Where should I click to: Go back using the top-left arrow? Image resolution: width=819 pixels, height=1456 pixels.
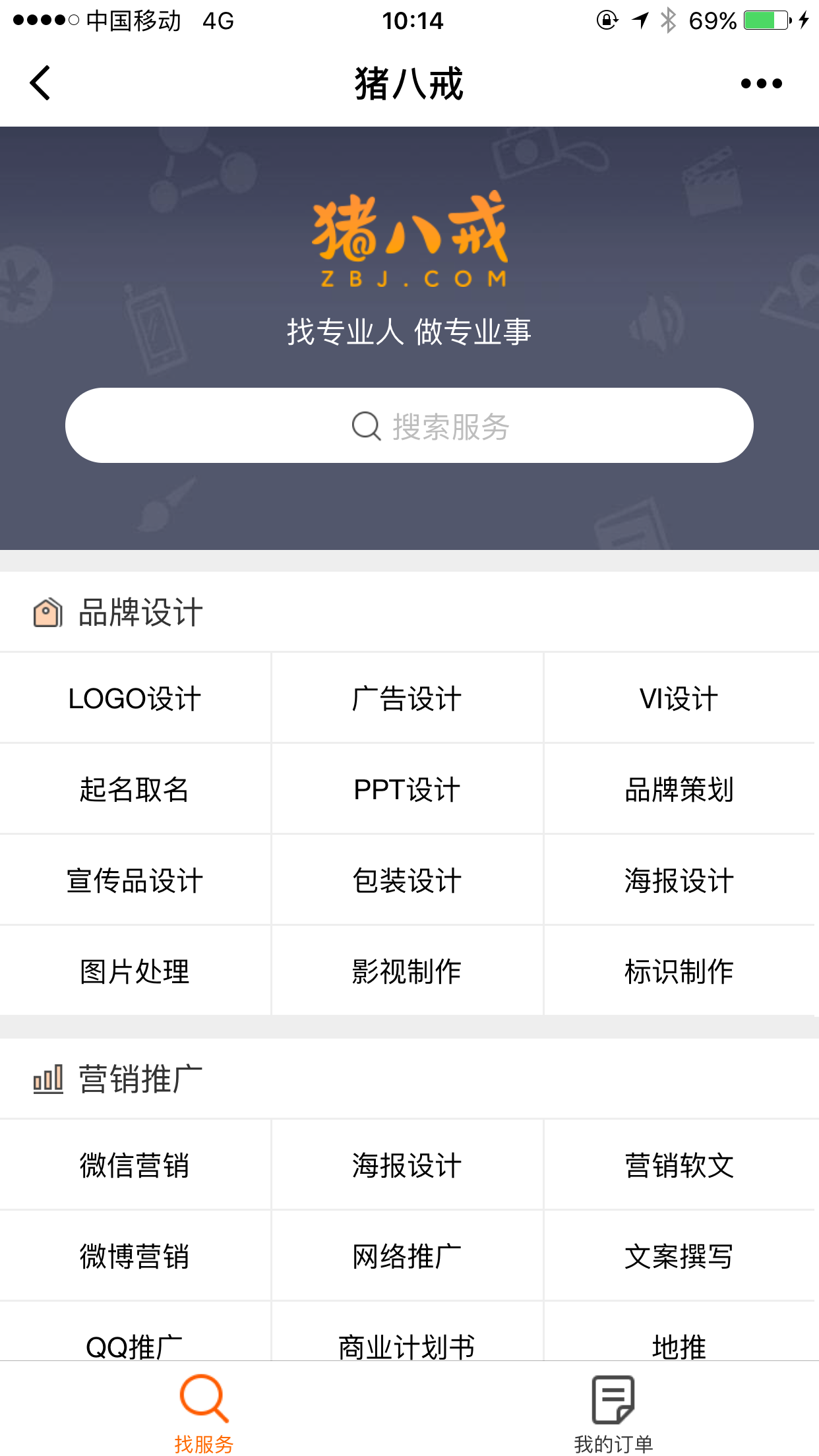40,83
